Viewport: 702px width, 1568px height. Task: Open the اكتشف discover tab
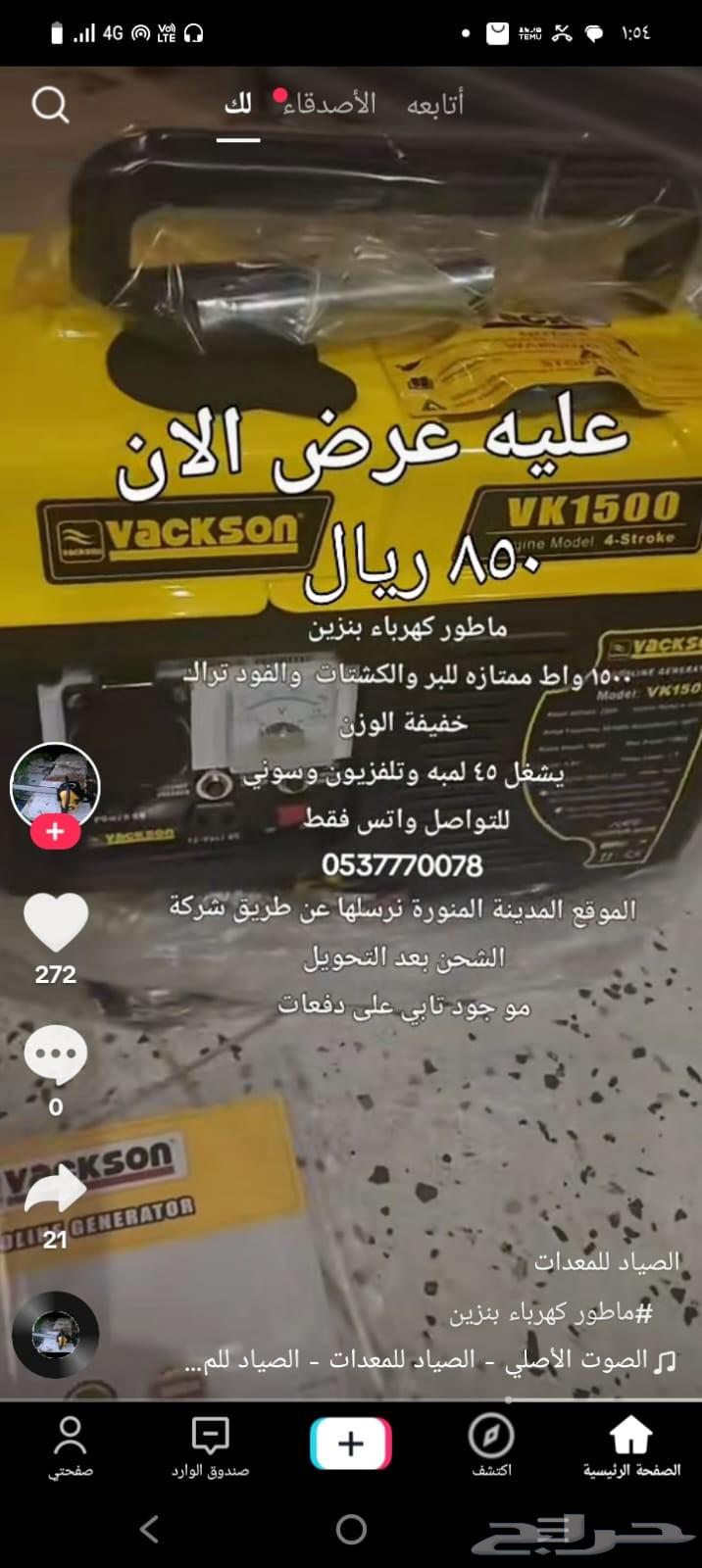tap(491, 1447)
